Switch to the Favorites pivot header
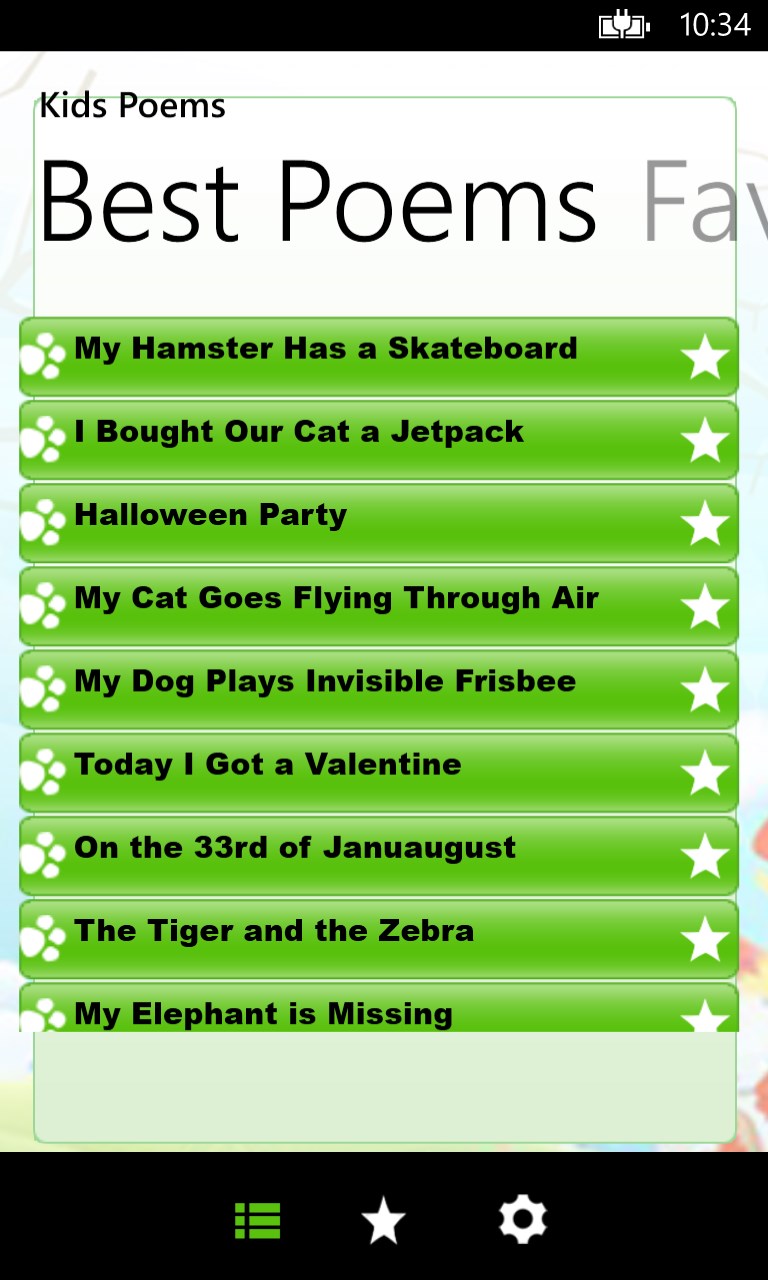This screenshot has width=768, height=1280. point(700,203)
